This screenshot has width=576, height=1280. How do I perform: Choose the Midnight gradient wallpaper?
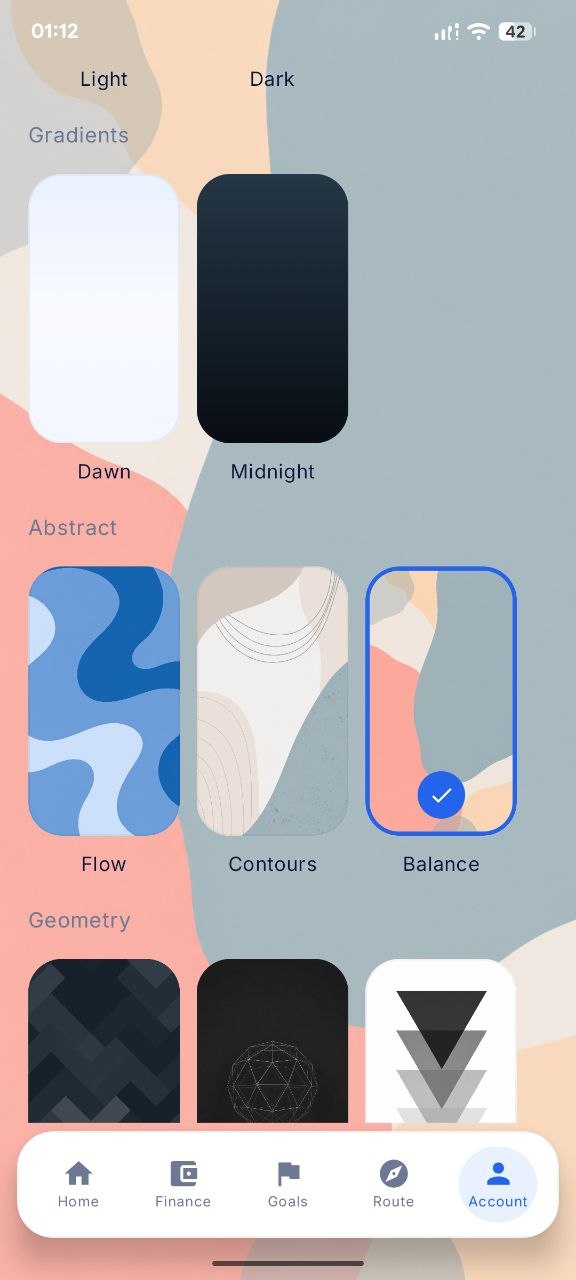(x=272, y=308)
